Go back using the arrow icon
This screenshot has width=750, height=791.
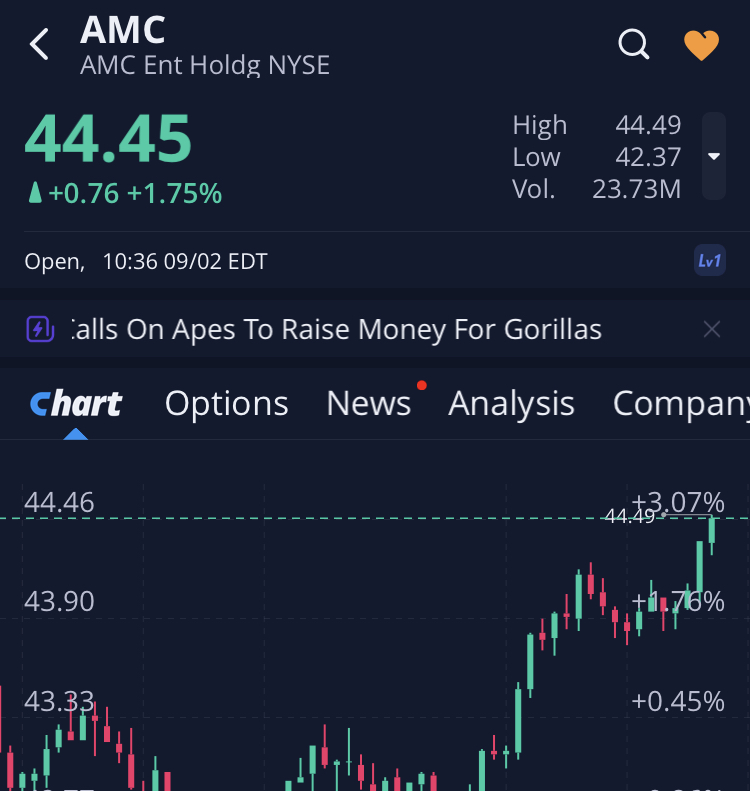pos(39,45)
